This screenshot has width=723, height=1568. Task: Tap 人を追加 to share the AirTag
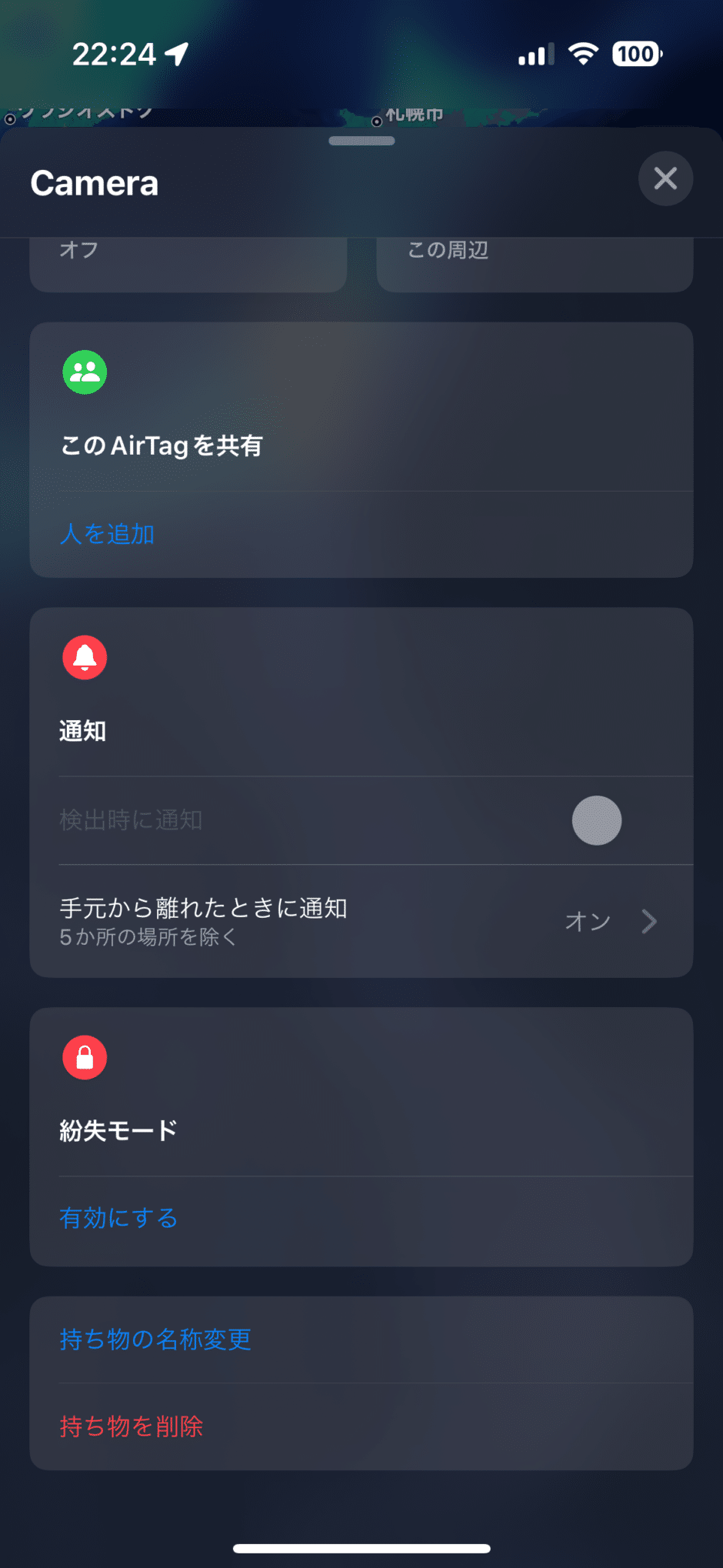point(108,533)
